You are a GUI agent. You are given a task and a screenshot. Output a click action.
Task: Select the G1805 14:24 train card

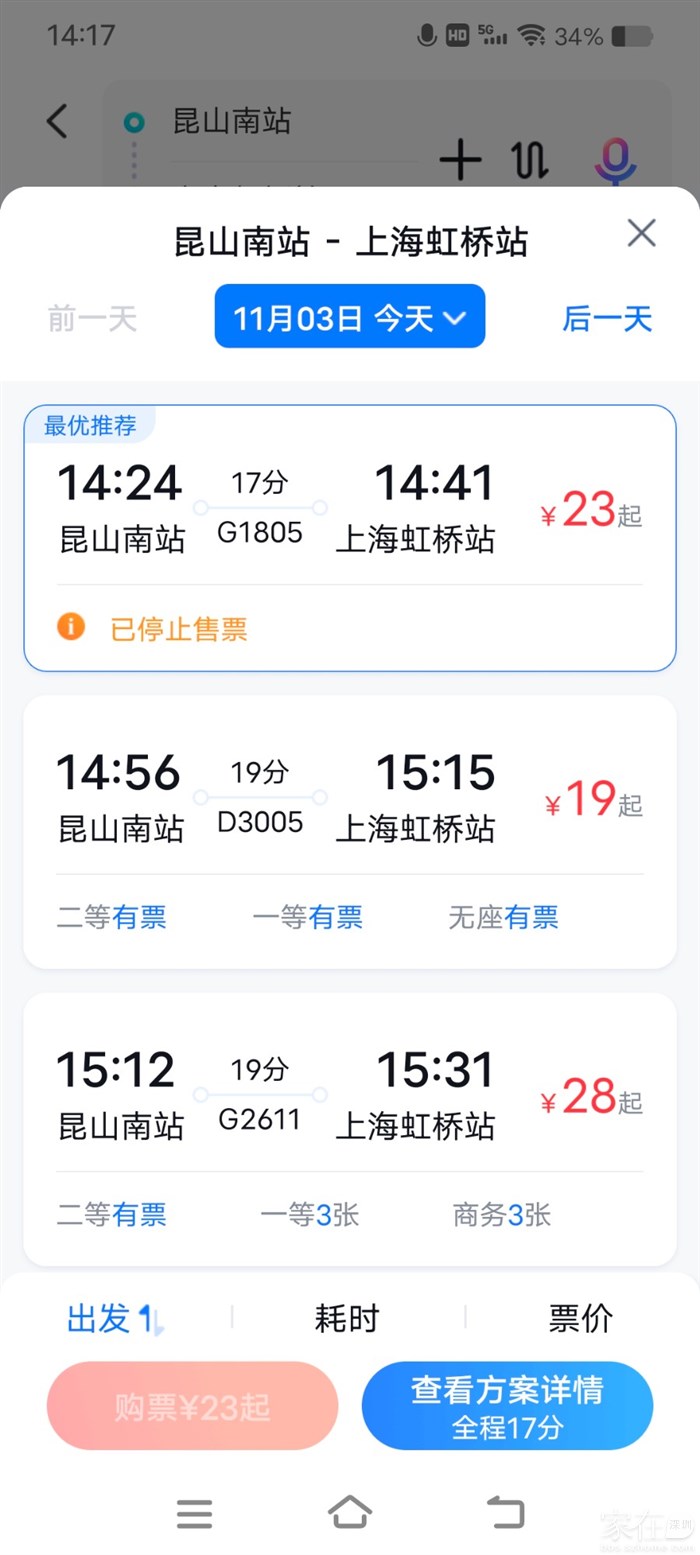pos(349,537)
